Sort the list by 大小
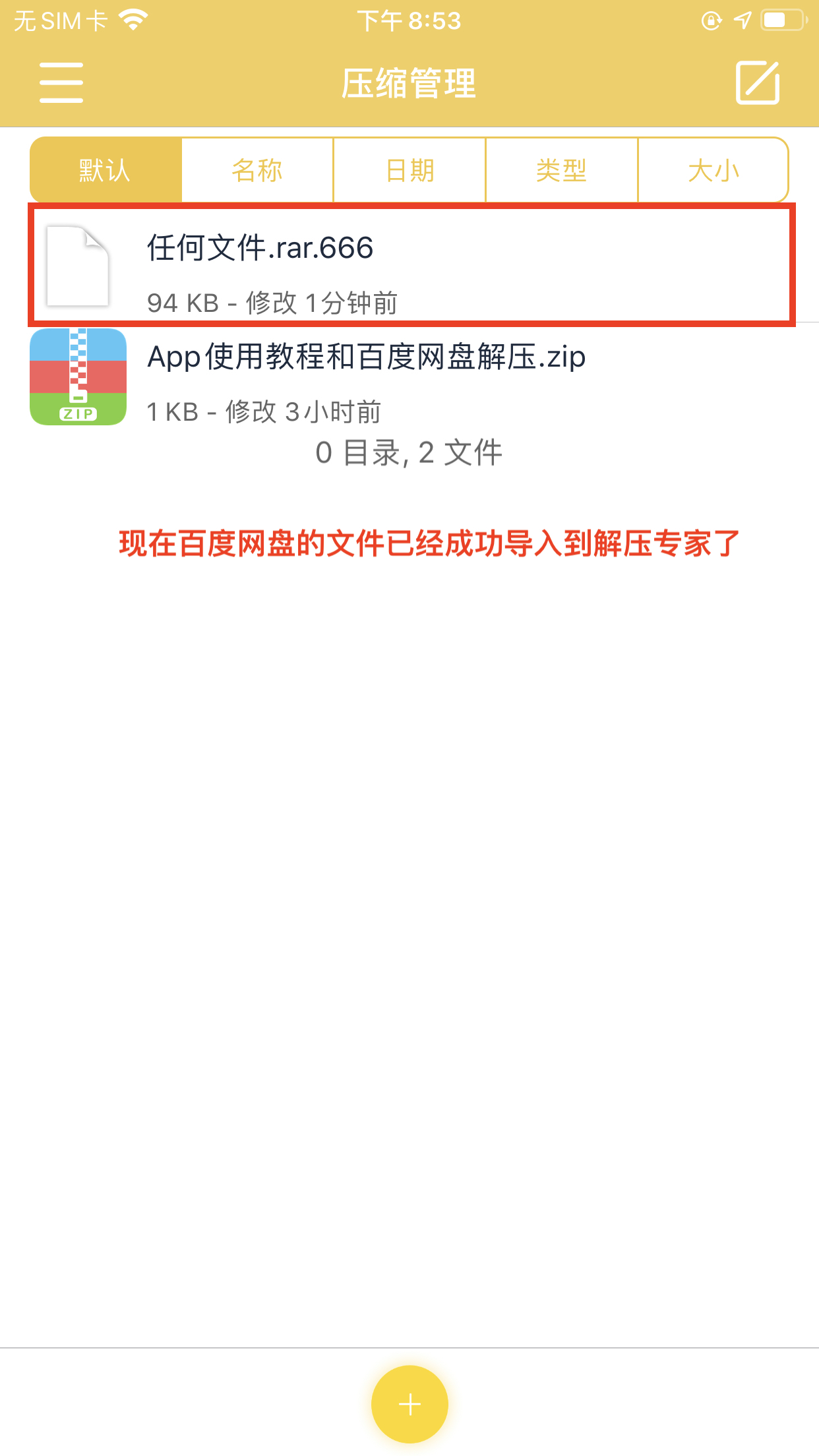The width and height of the screenshot is (819, 1456). point(713,170)
